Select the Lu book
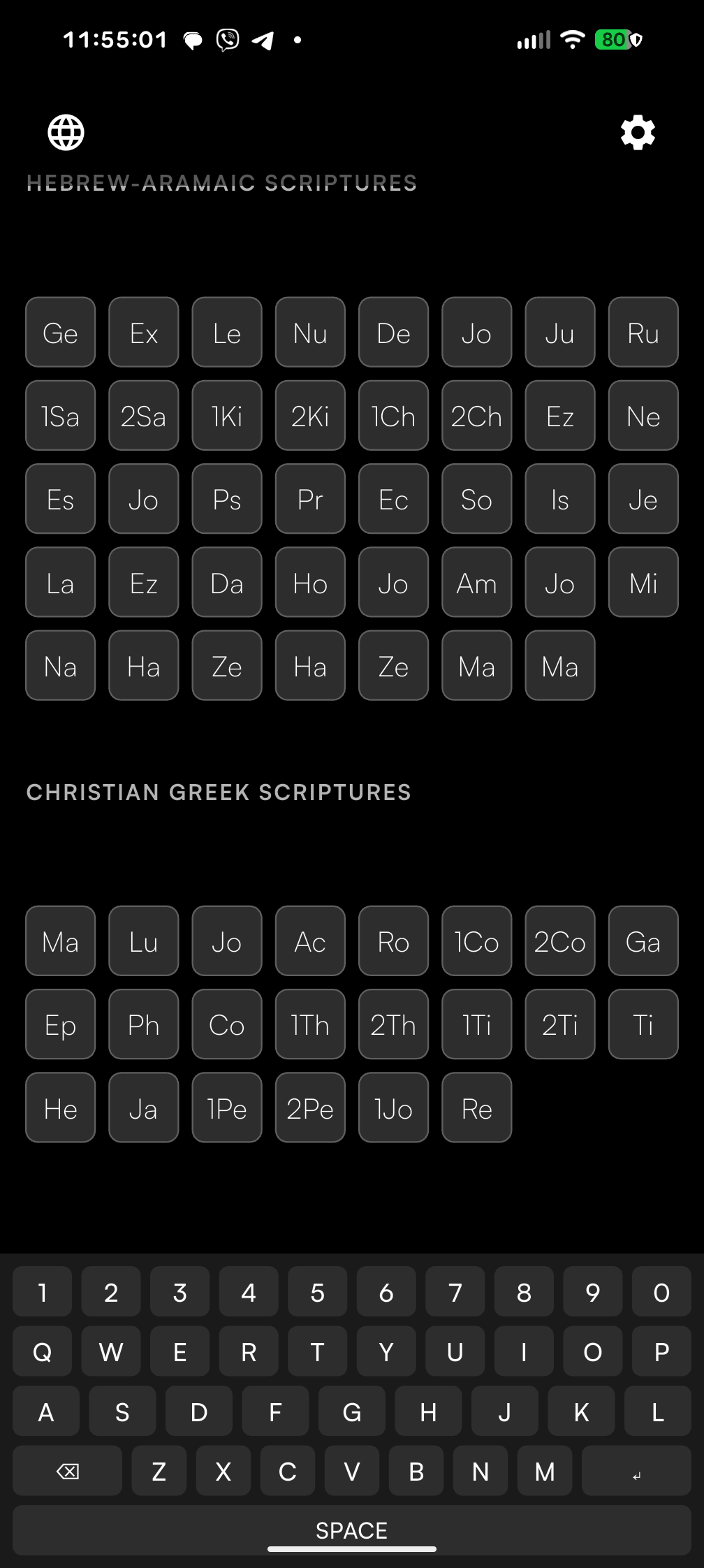704x1568 pixels. (x=144, y=941)
